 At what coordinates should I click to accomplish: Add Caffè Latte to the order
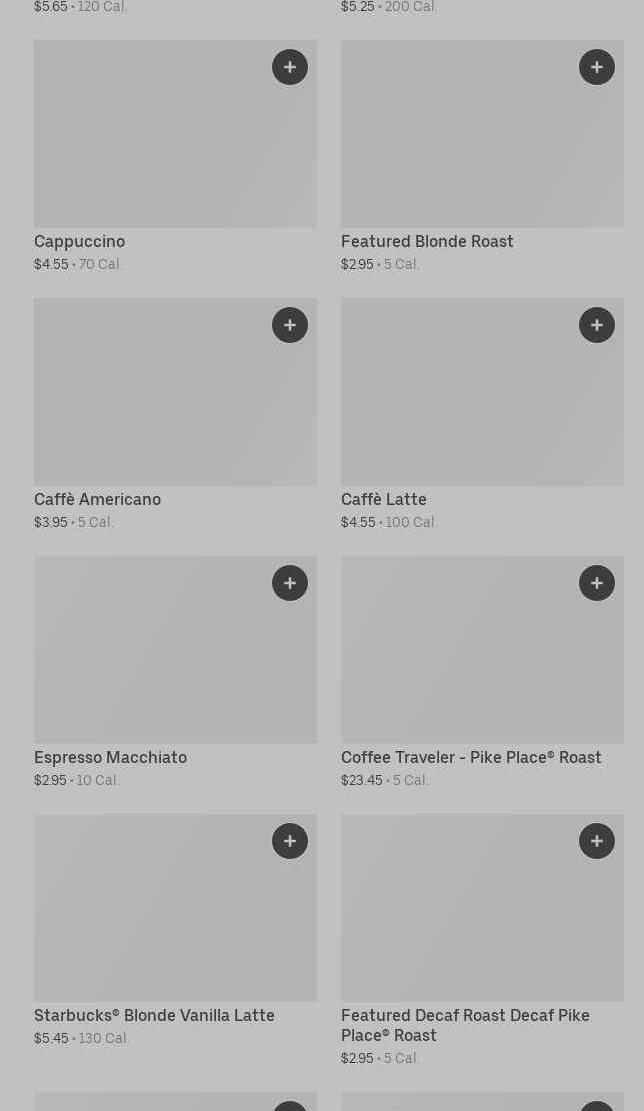click(x=597, y=325)
